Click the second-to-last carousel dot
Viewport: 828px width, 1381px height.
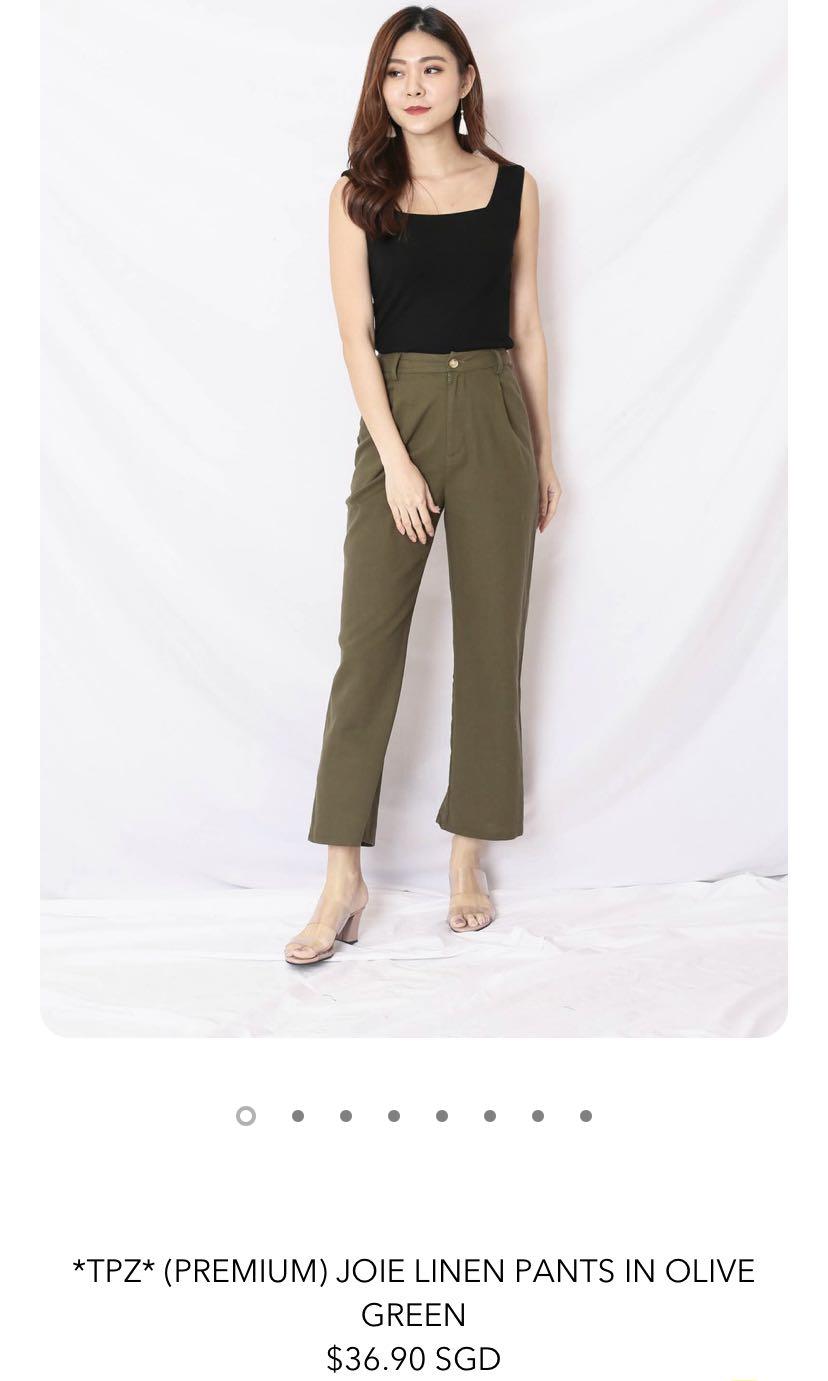(x=537, y=1115)
